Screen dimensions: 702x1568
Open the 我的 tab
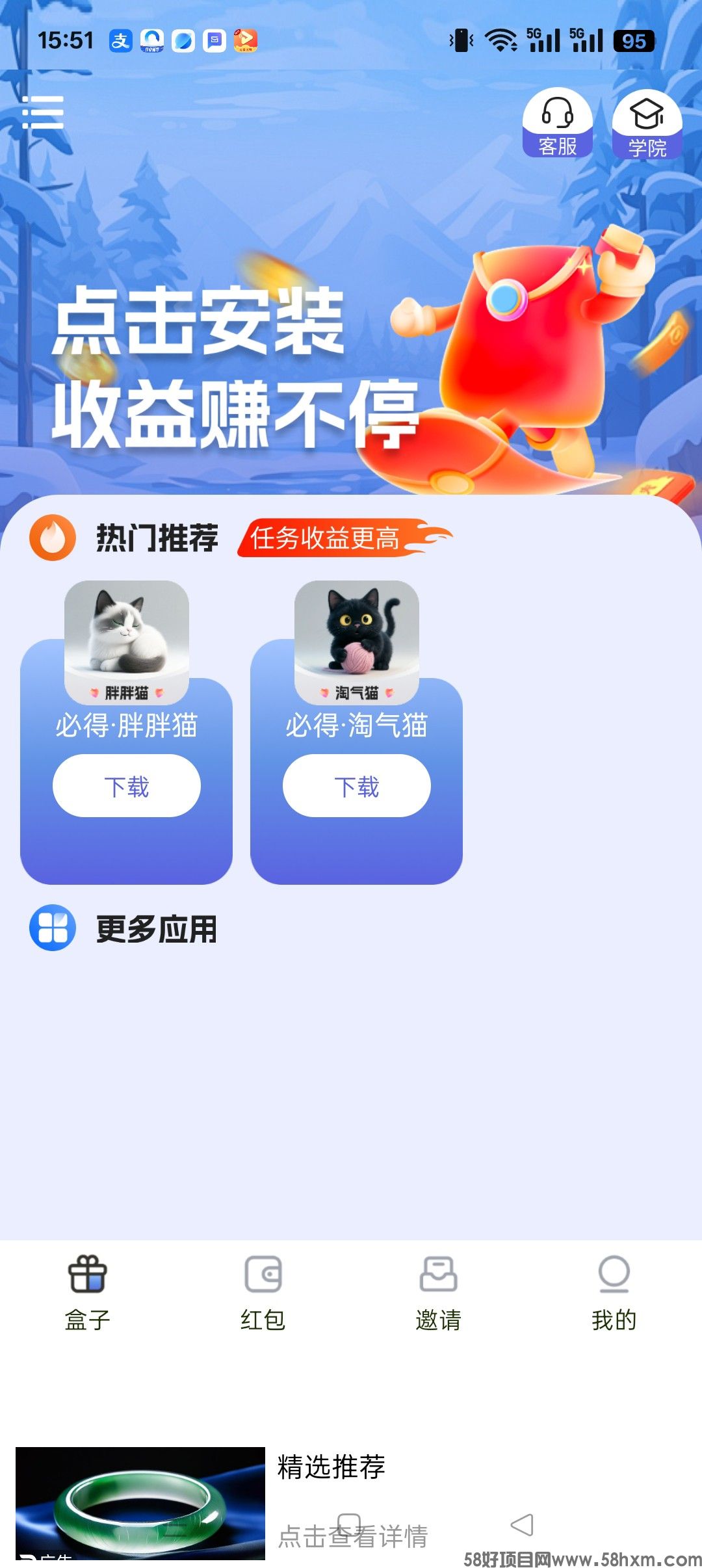[614, 1292]
